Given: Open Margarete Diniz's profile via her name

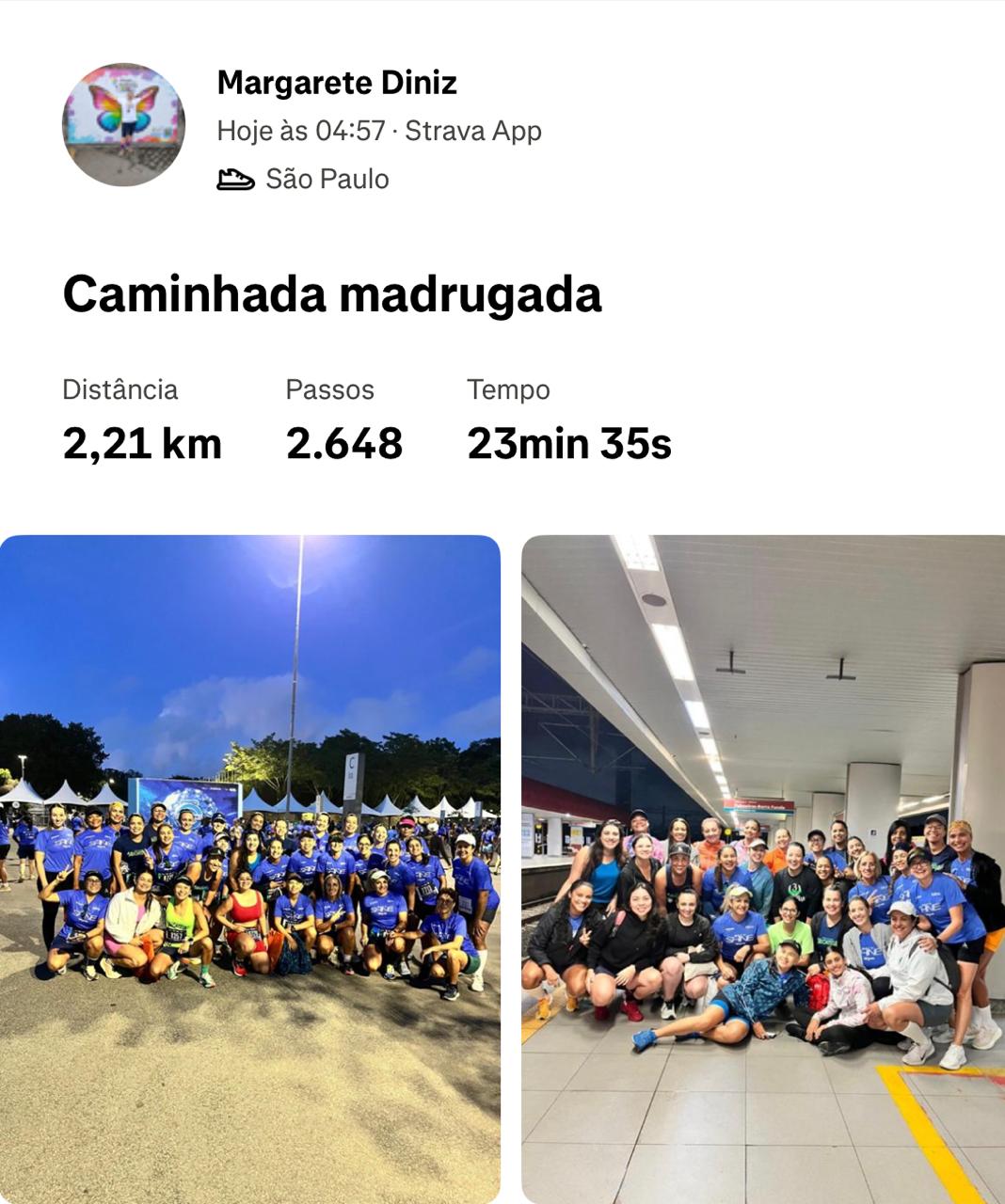Looking at the screenshot, I should click(336, 83).
